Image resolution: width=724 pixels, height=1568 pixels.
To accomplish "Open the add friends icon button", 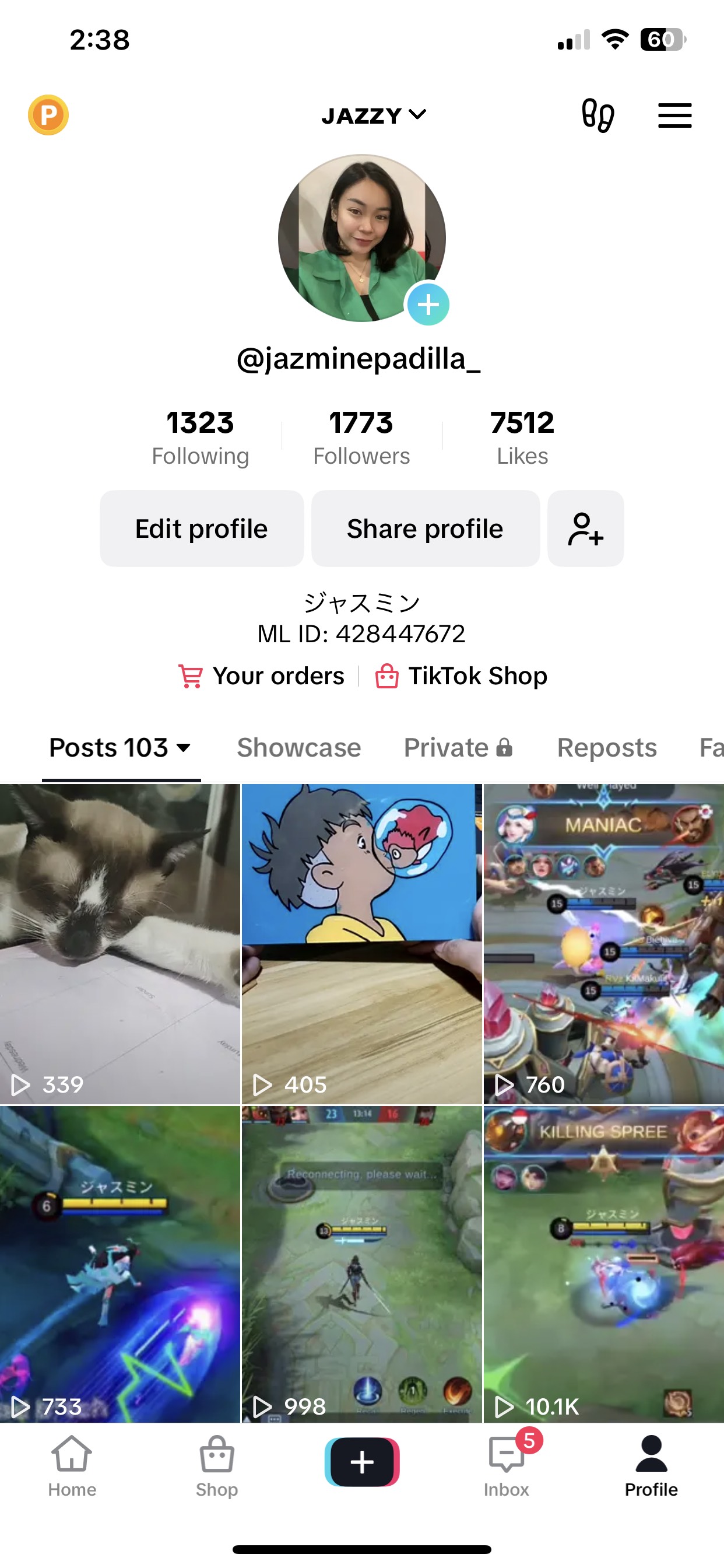I will pyautogui.click(x=585, y=528).
